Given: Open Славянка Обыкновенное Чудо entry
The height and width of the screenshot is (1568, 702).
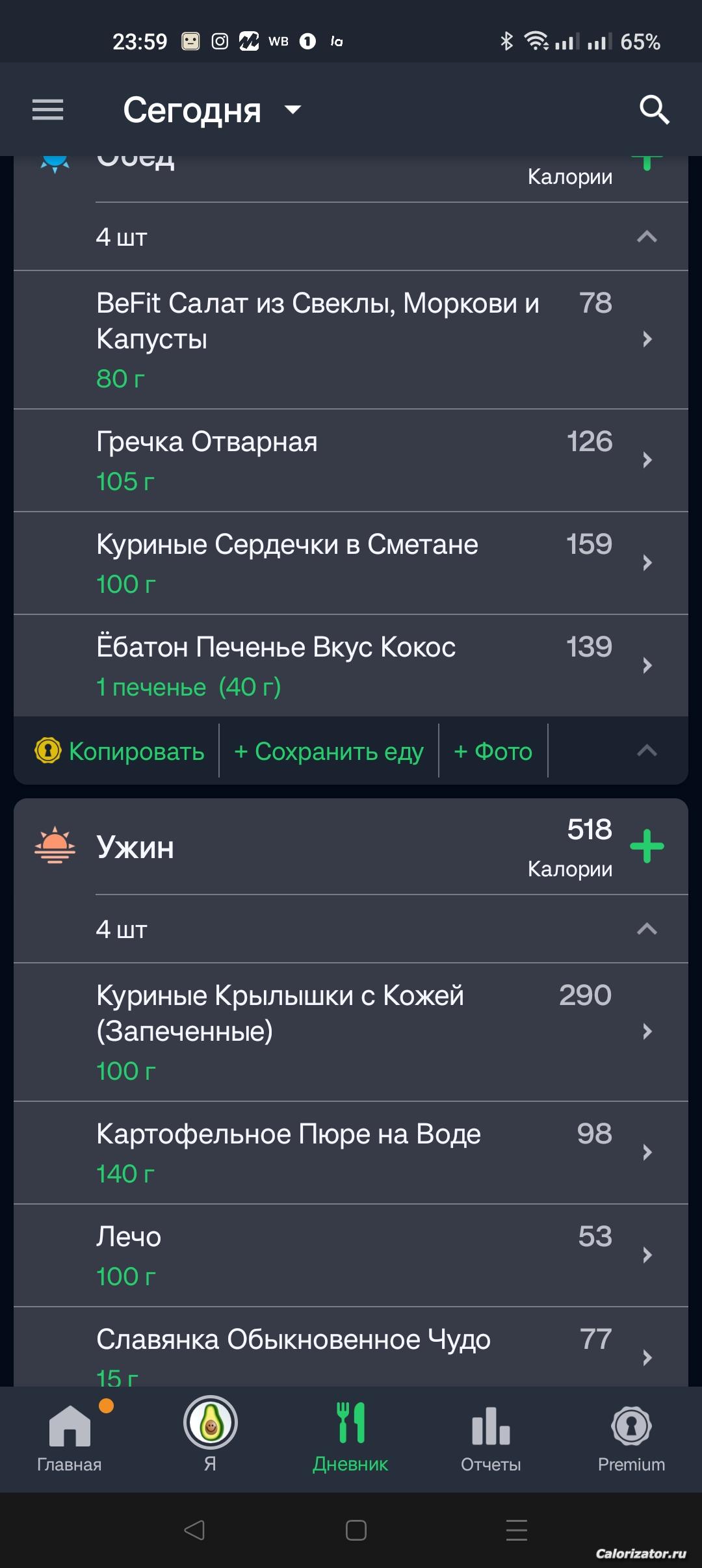Looking at the screenshot, I should tap(351, 1347).
